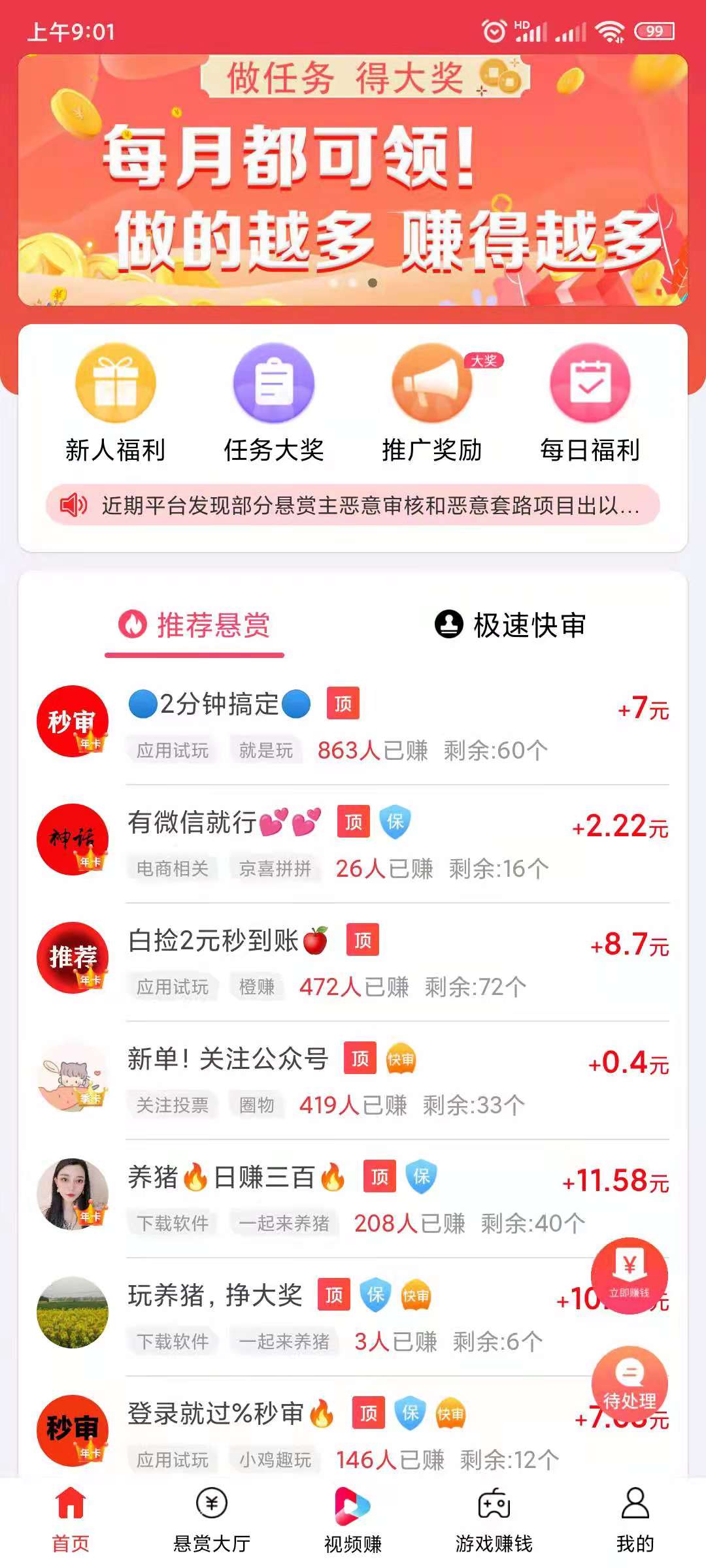This screenshot has width=706, height=1568.
Task: Tap the announcement speaker icon
Action: tap(74, 505)
